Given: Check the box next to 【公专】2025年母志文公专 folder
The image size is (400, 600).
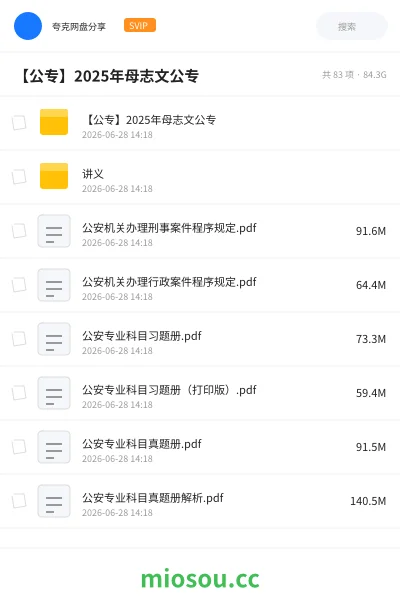Looking at the screenshot, I should point(19,123).
